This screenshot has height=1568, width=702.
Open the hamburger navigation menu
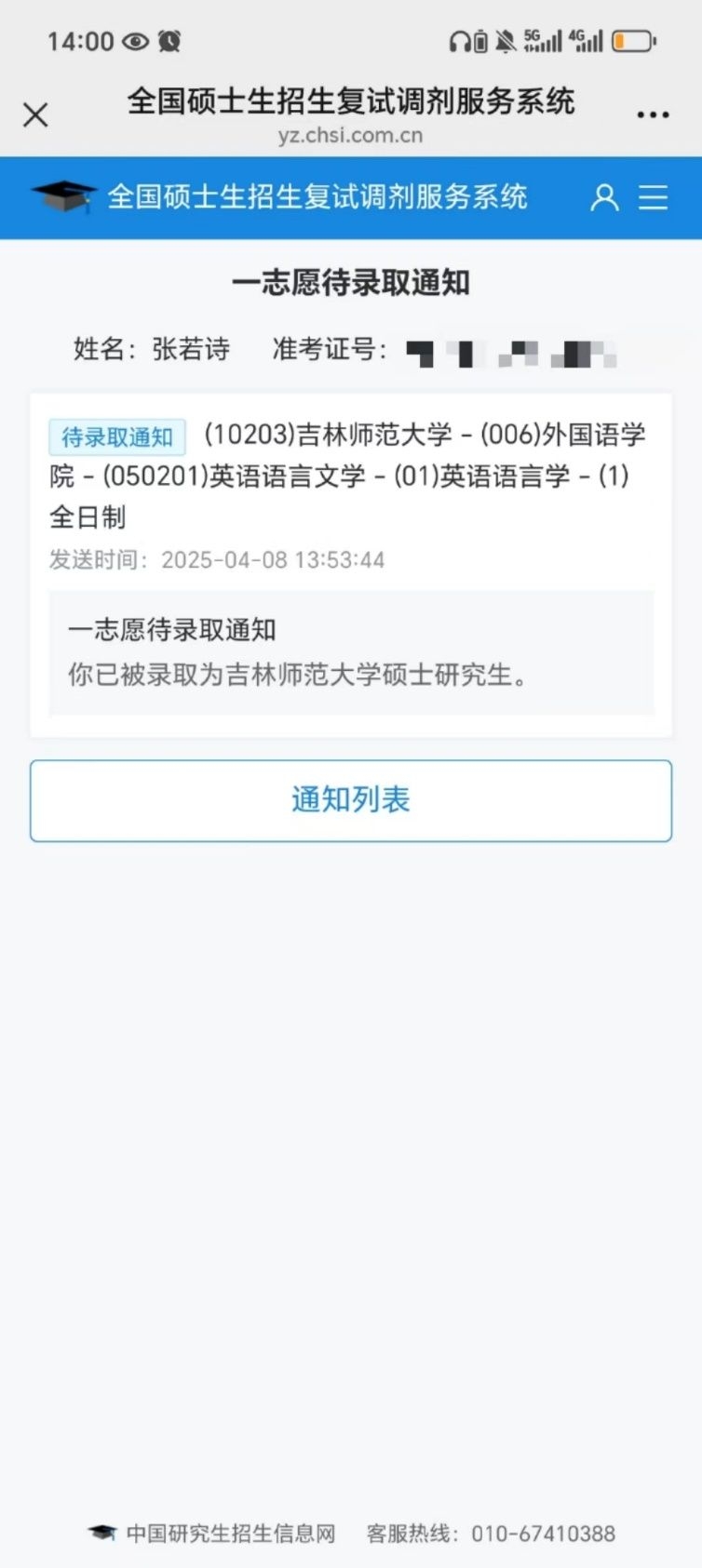[653, 197]
